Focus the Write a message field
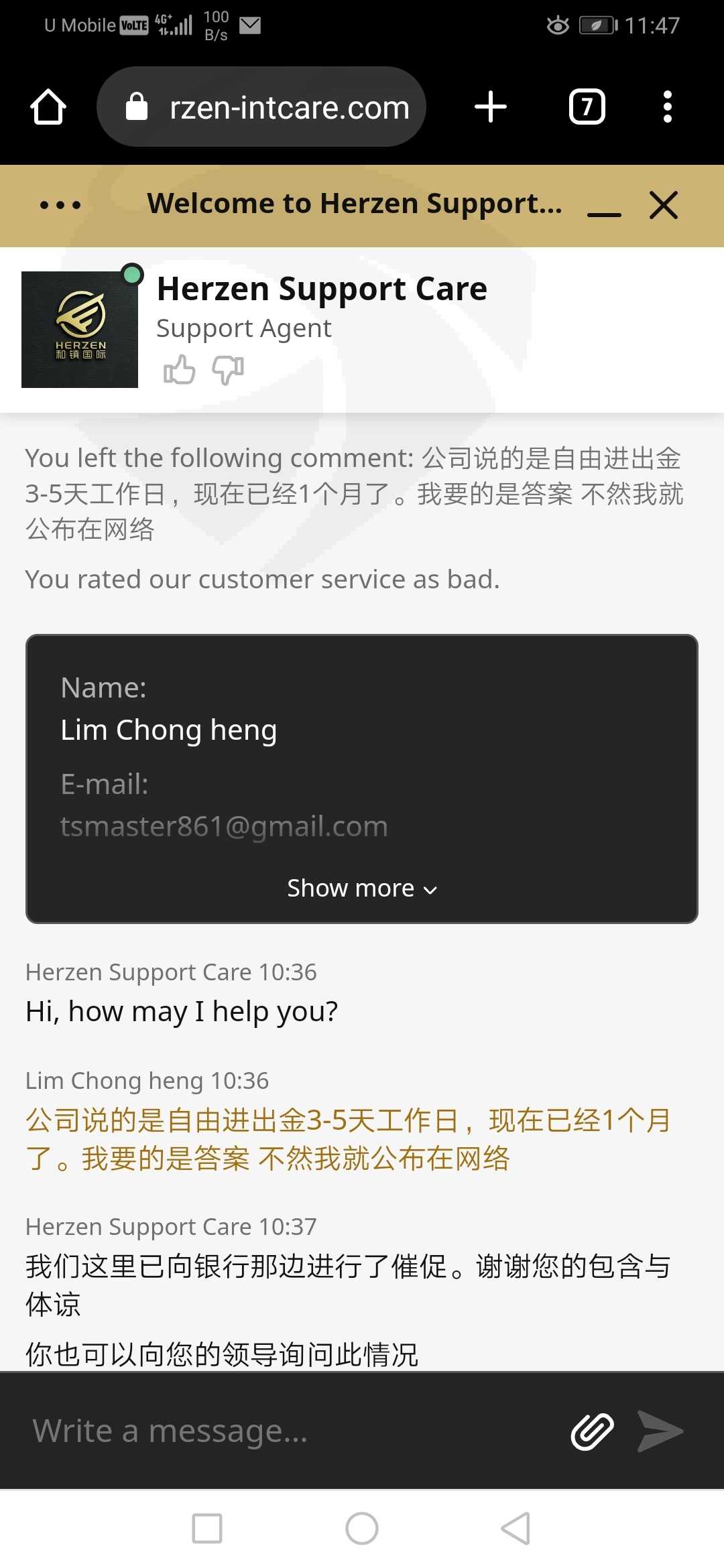Image resolution: width=724 pixels, height=1568 pixels. pos(288,1431)
